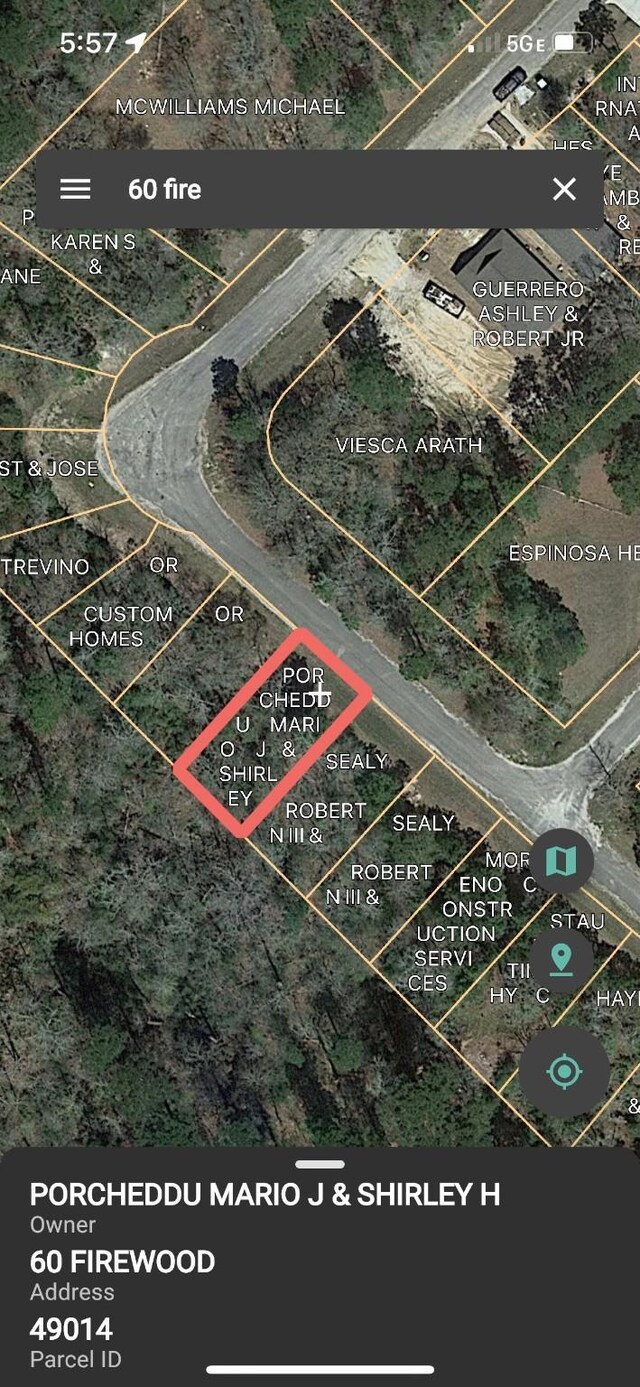640x1387 pixels.
Task: Tap the search field showing '60 fire'
Action: [320, 189]
